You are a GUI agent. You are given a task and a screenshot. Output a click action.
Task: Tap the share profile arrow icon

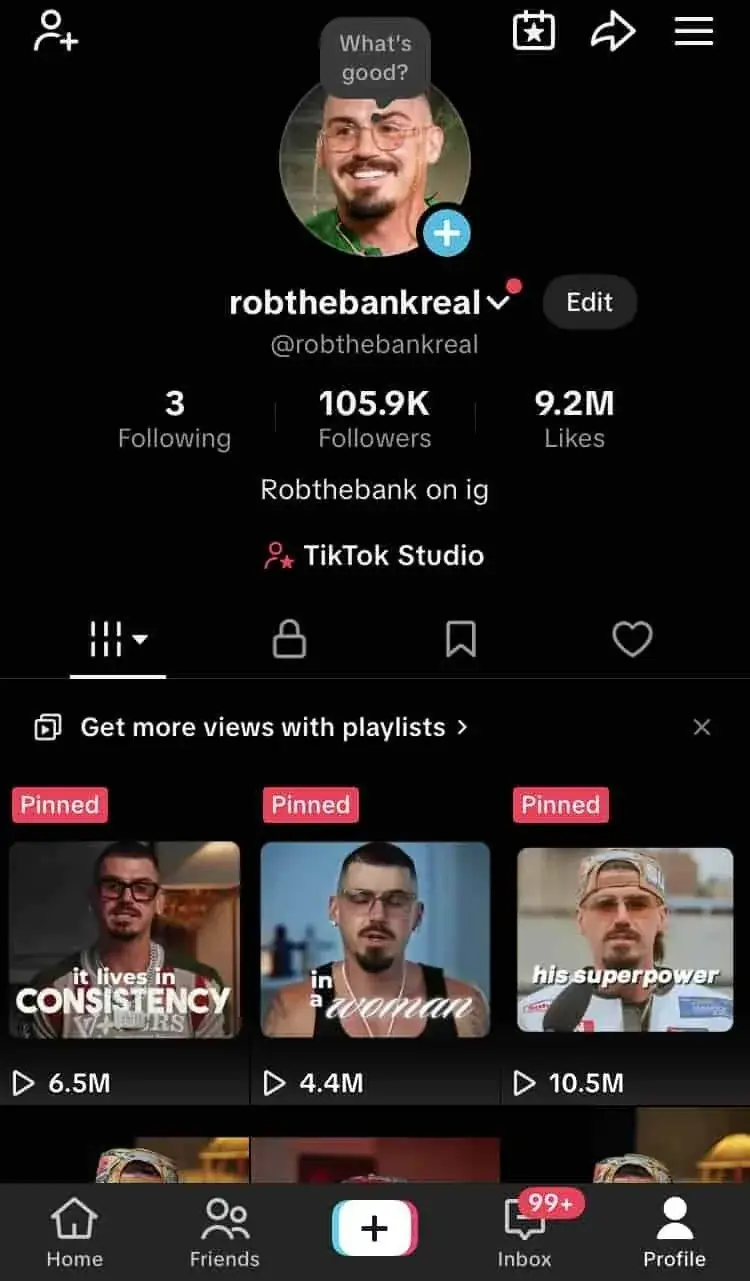tap(613, 31)
